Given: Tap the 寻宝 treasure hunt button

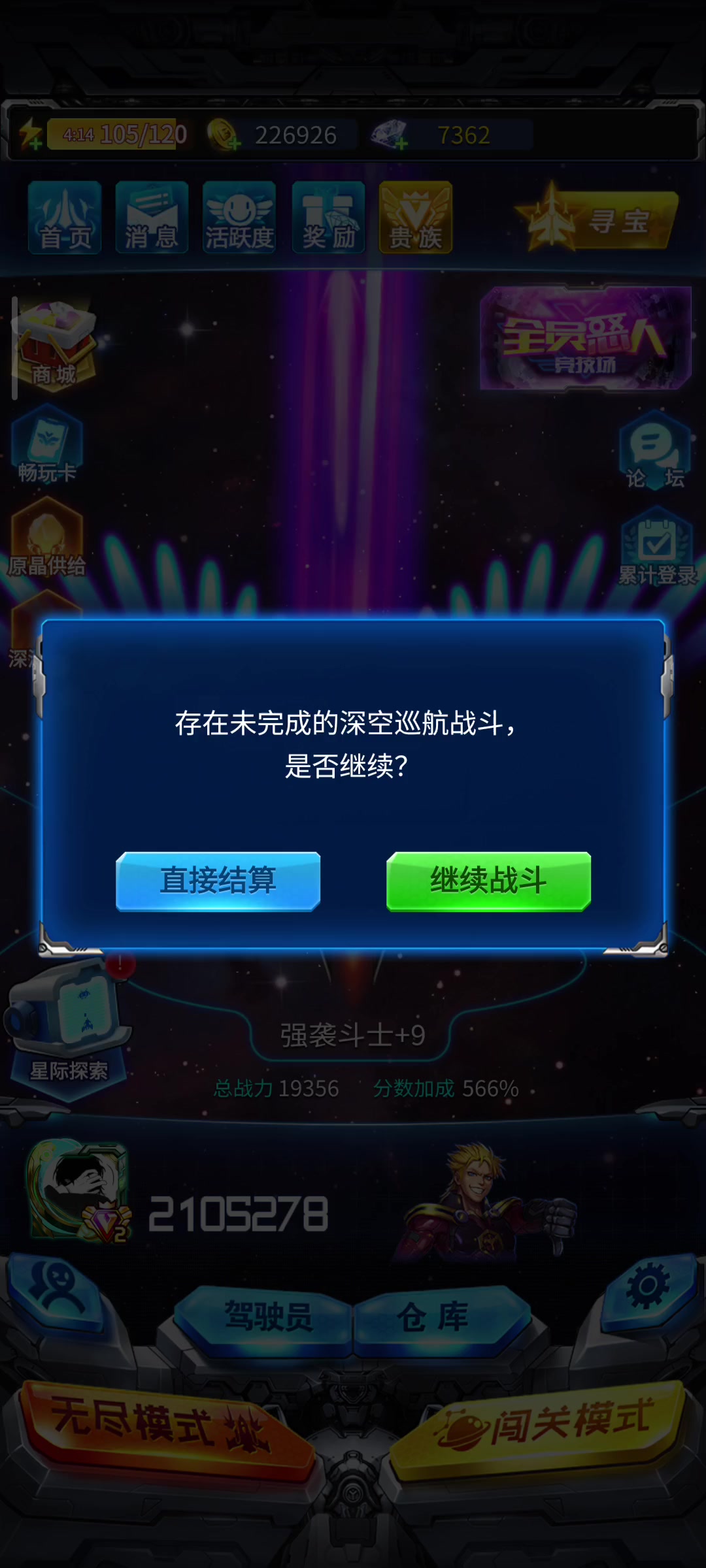Looking at the screenshot, I should coord(596,219).
